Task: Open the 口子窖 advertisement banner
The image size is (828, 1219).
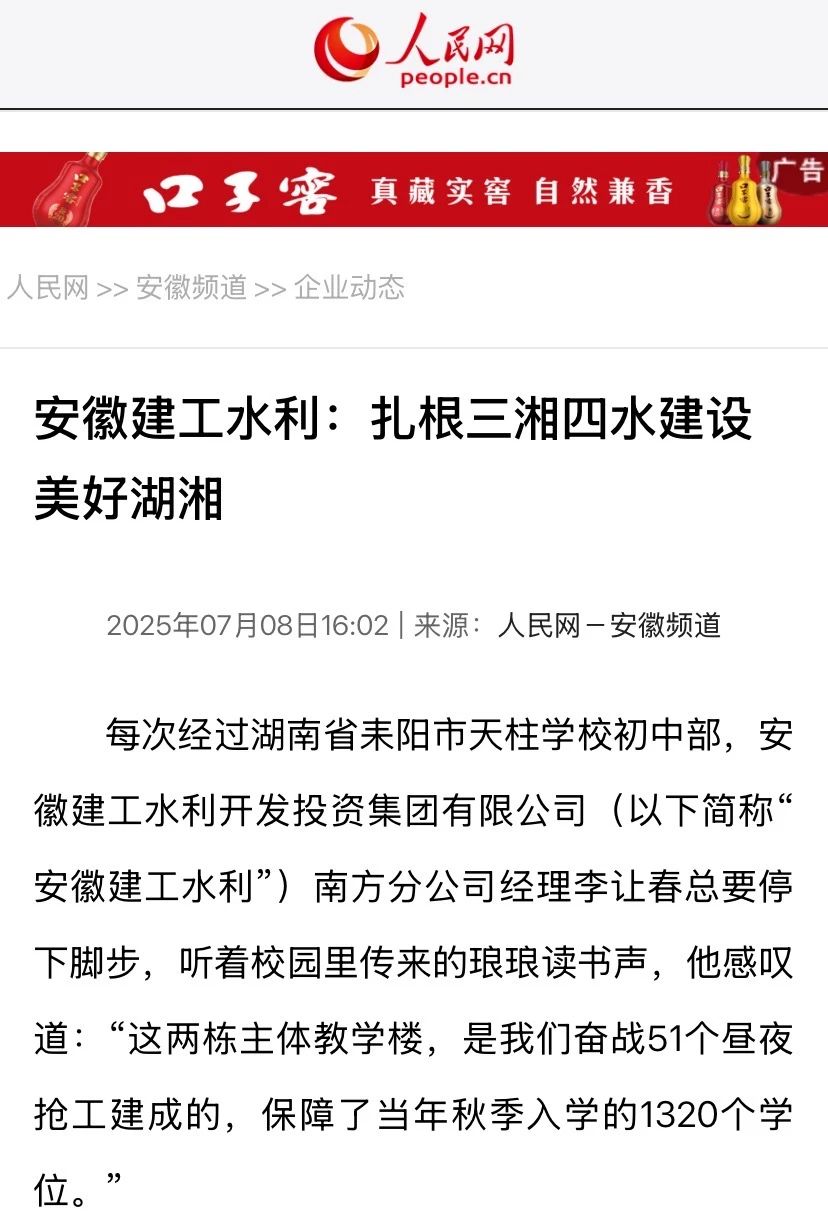Action: pyautogui.click(x=414, y=190)
